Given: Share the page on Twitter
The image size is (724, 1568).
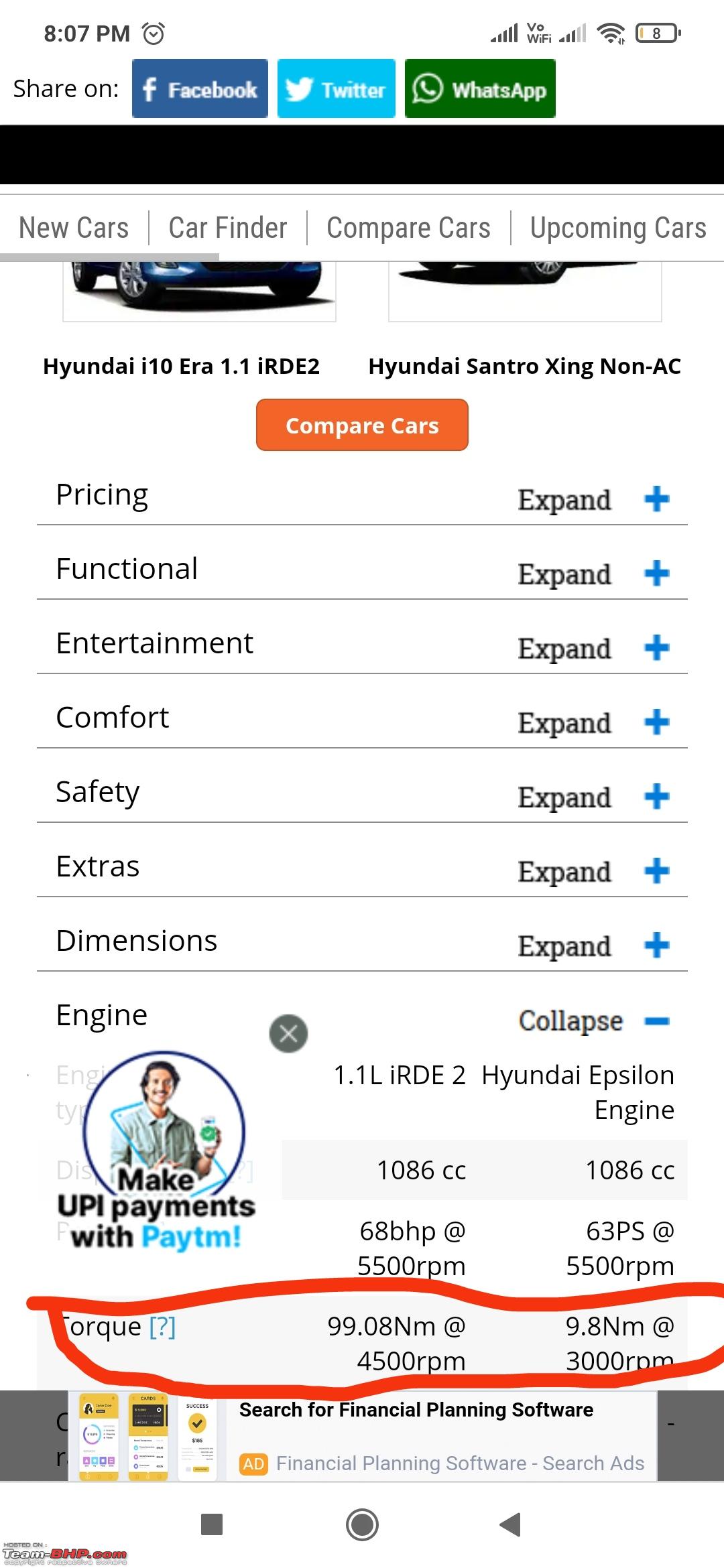Looking at the screenshot, I should (337, 88).
